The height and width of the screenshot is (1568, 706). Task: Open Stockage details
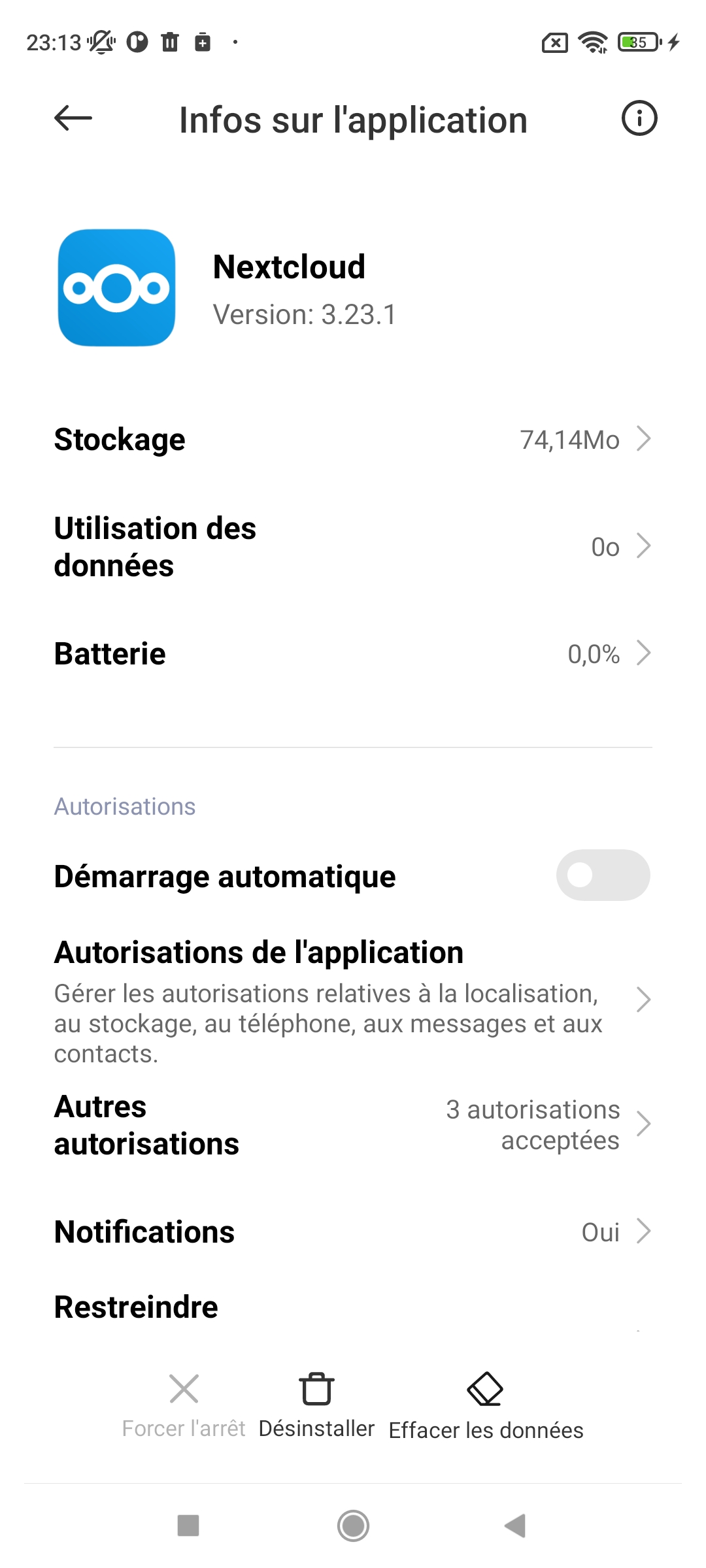[x=353, y=440]
